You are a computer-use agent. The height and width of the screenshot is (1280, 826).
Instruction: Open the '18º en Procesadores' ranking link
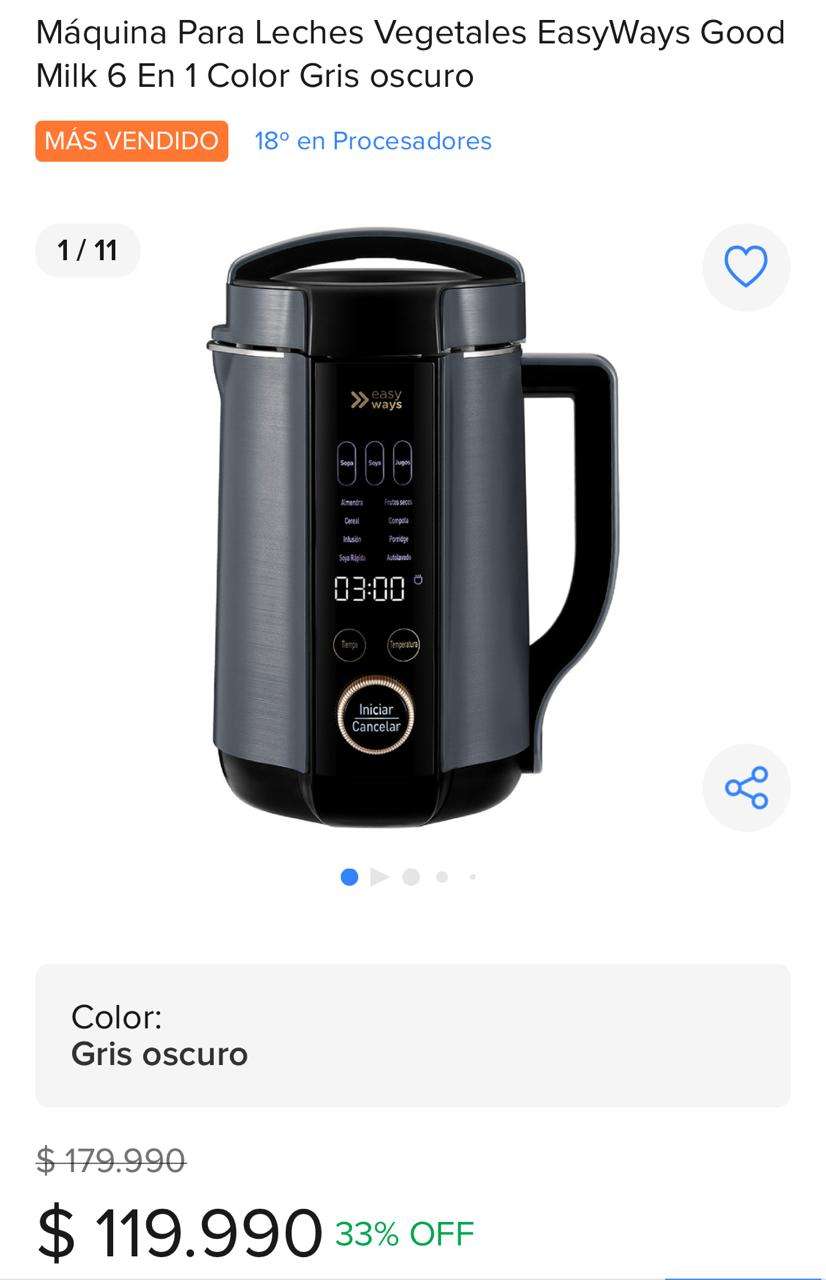click(x=372, y=141)
